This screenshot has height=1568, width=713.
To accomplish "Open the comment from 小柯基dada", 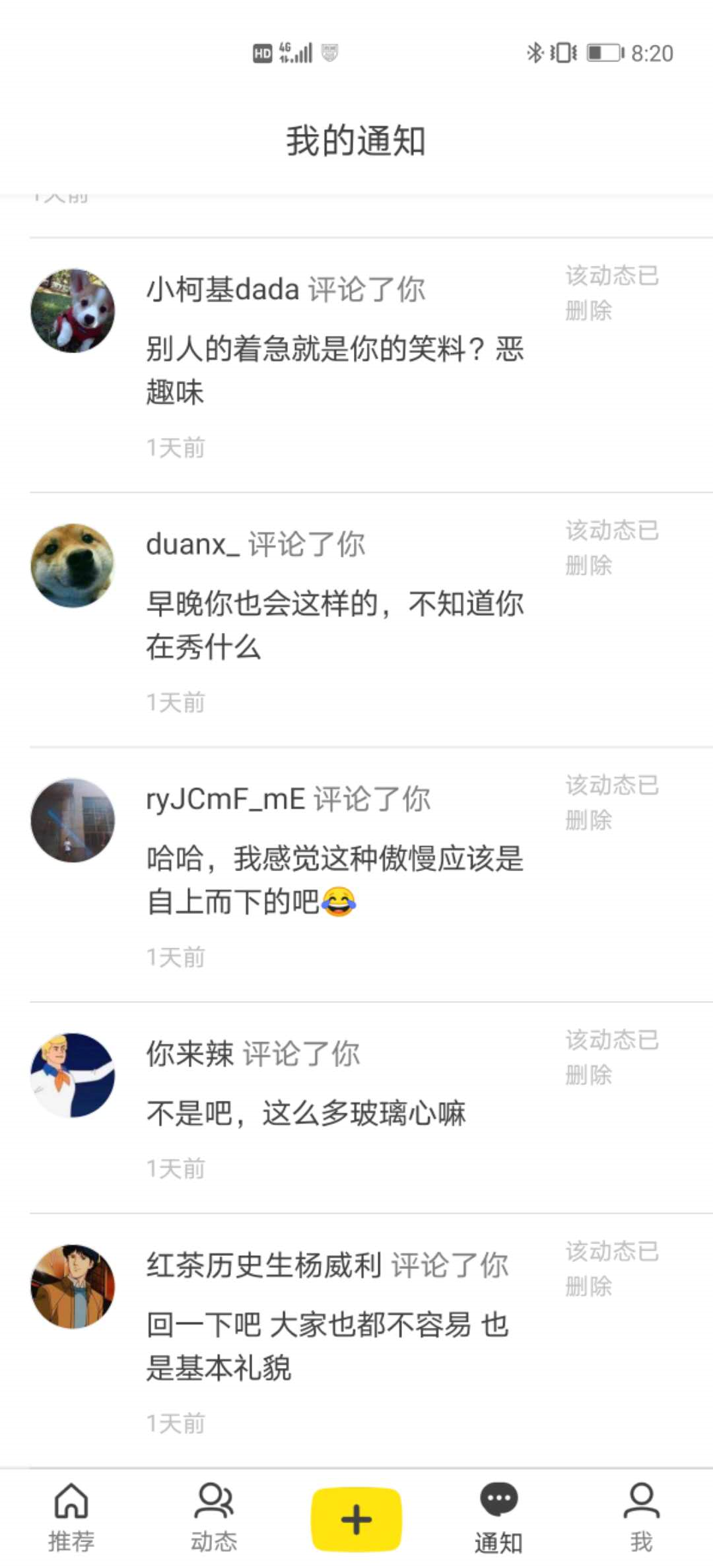I will point(335,370).
